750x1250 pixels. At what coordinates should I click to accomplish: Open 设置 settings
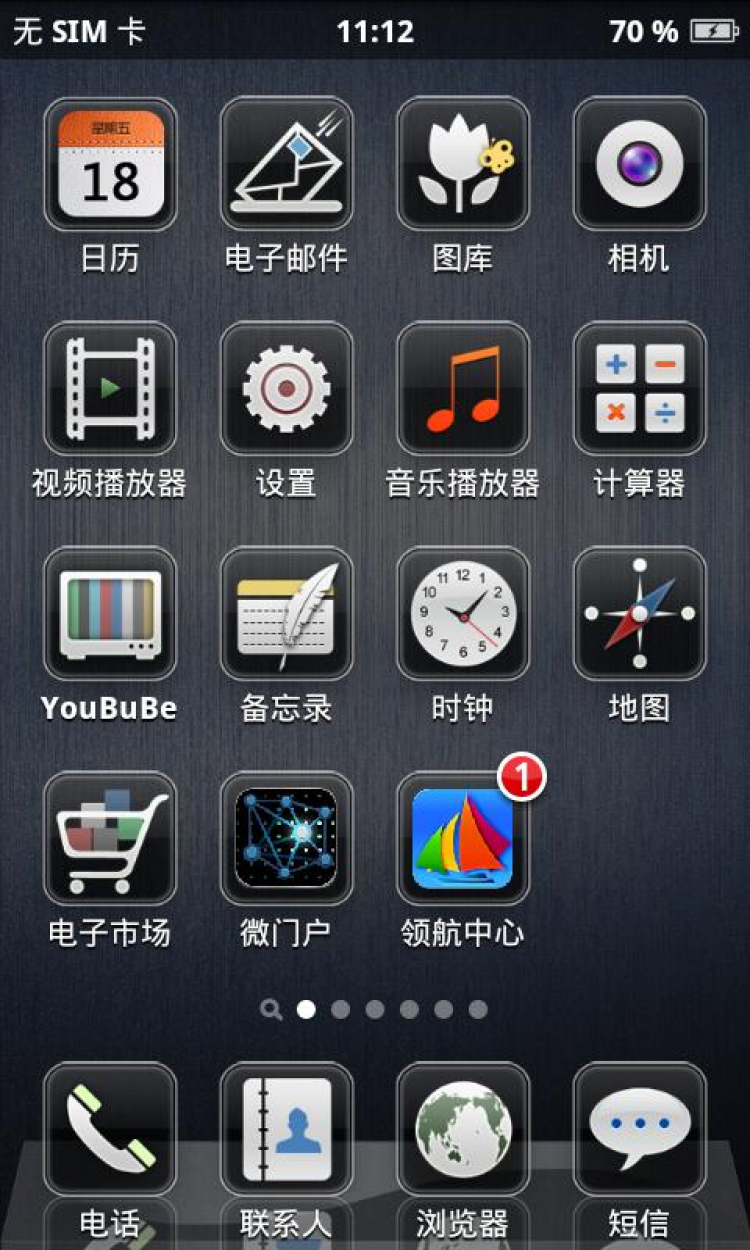[287, 389]
